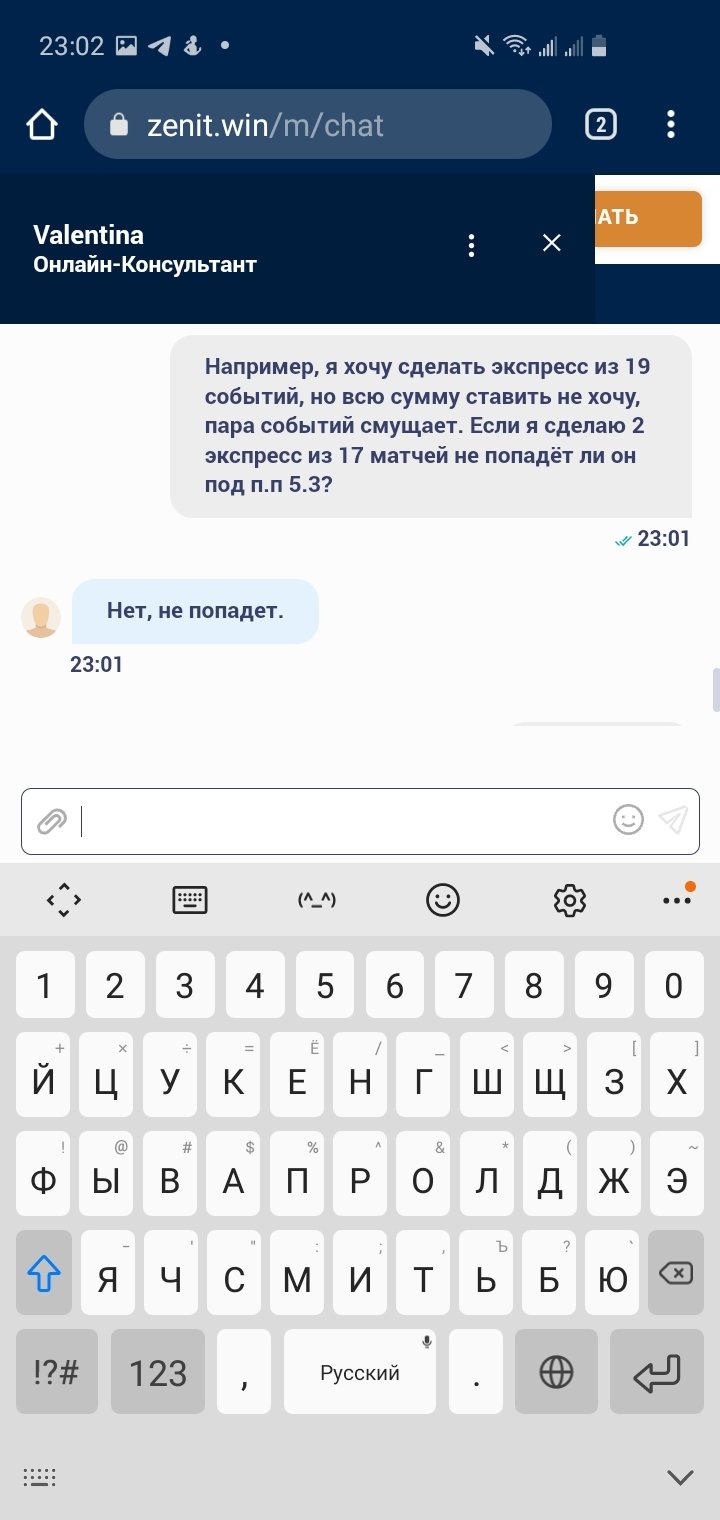Tap the orange button behind the chat header
The image size is (720, 1520).
650,218
